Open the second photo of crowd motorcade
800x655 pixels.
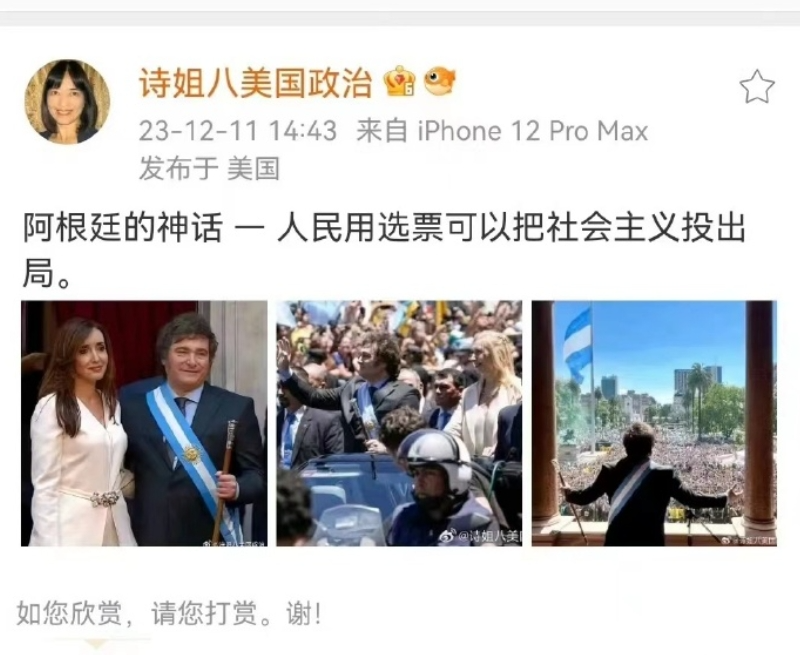pyautogui.click(x=399, y=423)
